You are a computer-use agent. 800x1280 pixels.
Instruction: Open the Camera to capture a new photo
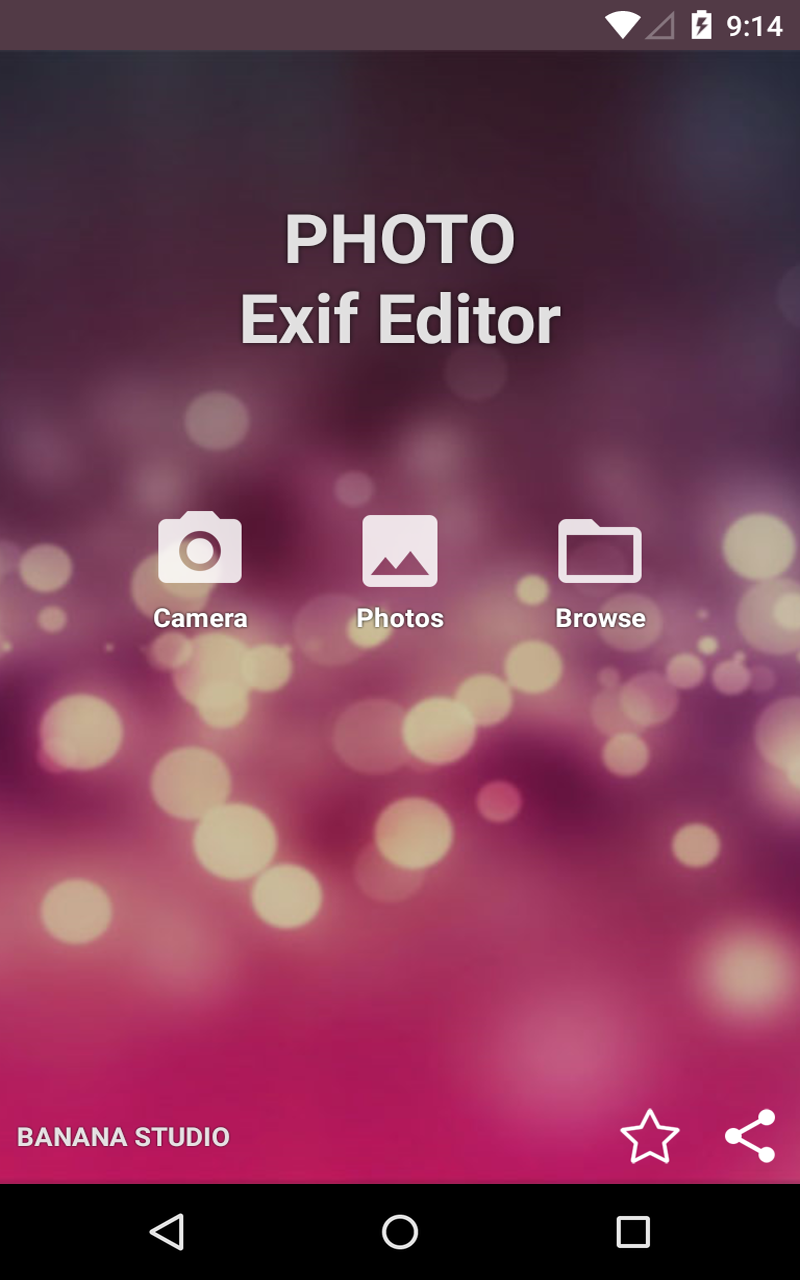click(x=200, y=548)
